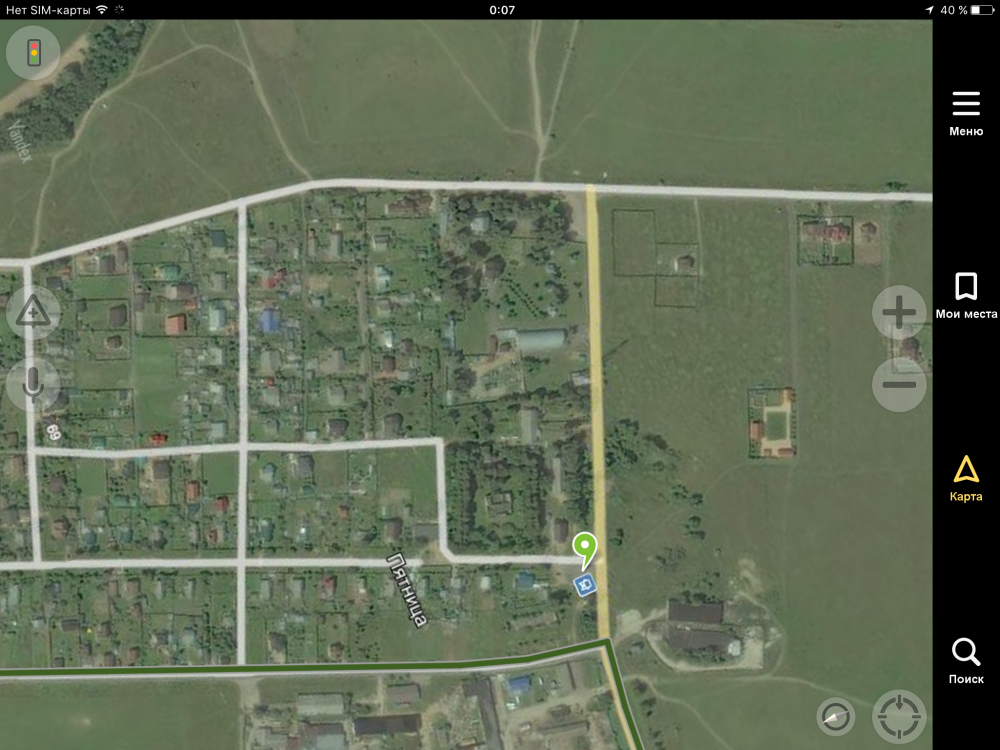Center map on my current location

[899, 717]
